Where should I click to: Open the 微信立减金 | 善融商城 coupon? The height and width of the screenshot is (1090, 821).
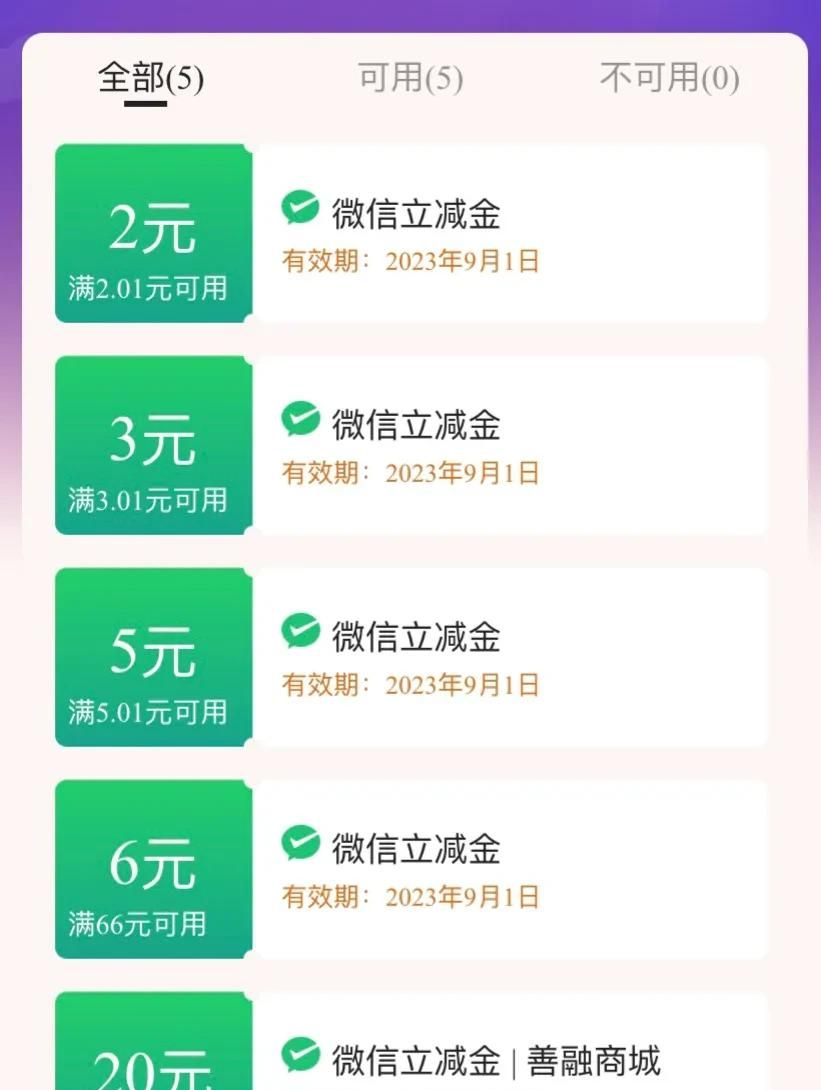[x=500, y=1053]
